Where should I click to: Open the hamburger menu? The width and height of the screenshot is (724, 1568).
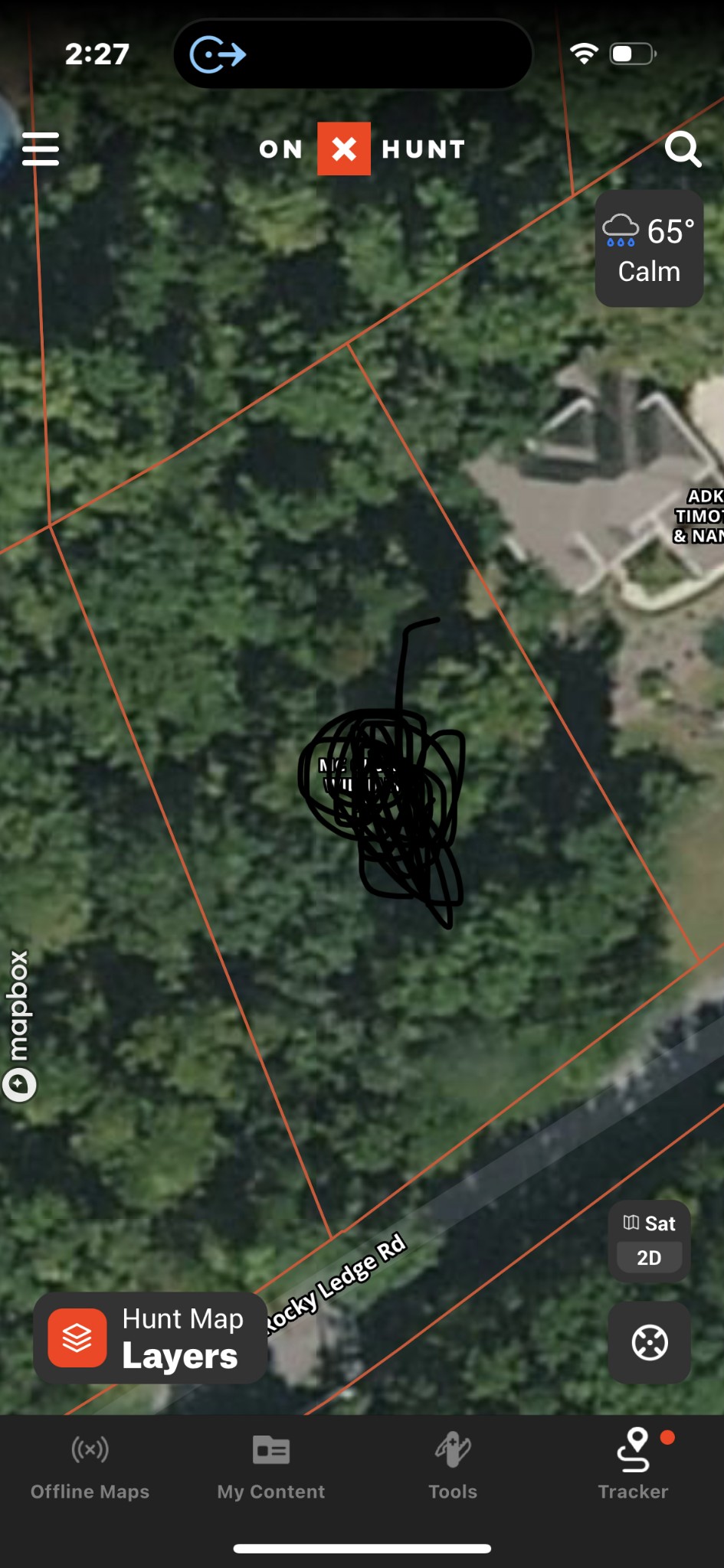coord(41,149)
